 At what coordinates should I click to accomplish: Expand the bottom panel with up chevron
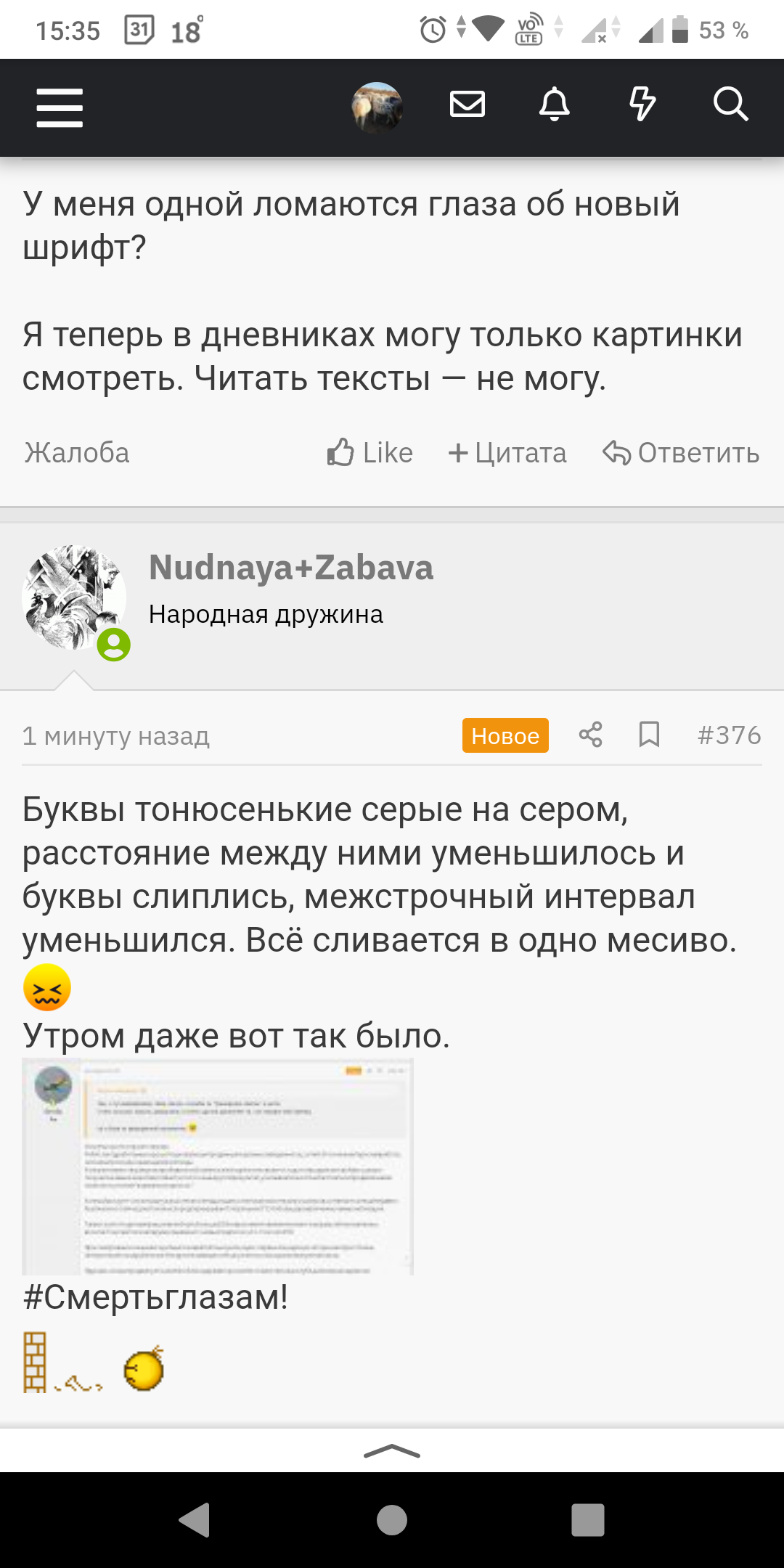(392, 1451)
